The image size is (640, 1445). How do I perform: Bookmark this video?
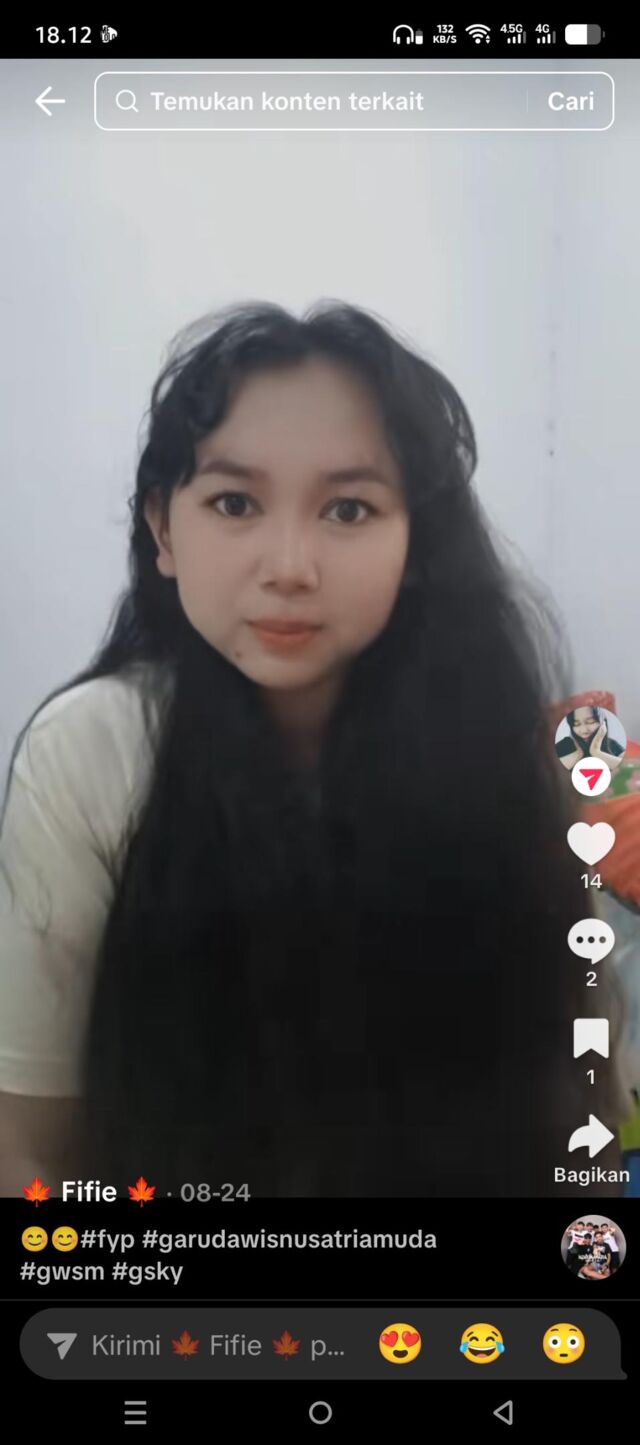pyautogui.click(x=591, y=1039)
